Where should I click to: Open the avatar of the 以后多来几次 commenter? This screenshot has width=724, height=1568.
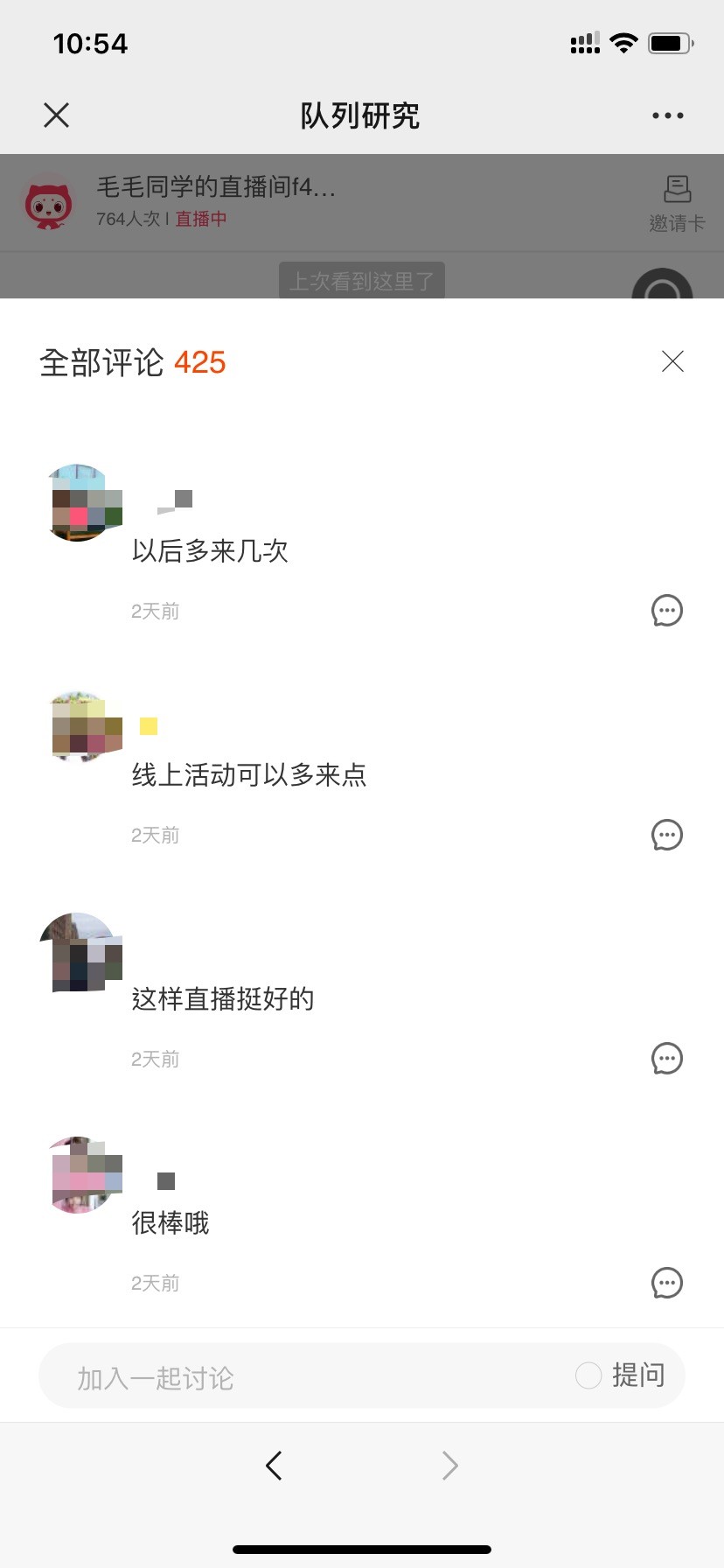tap(80, 502)
